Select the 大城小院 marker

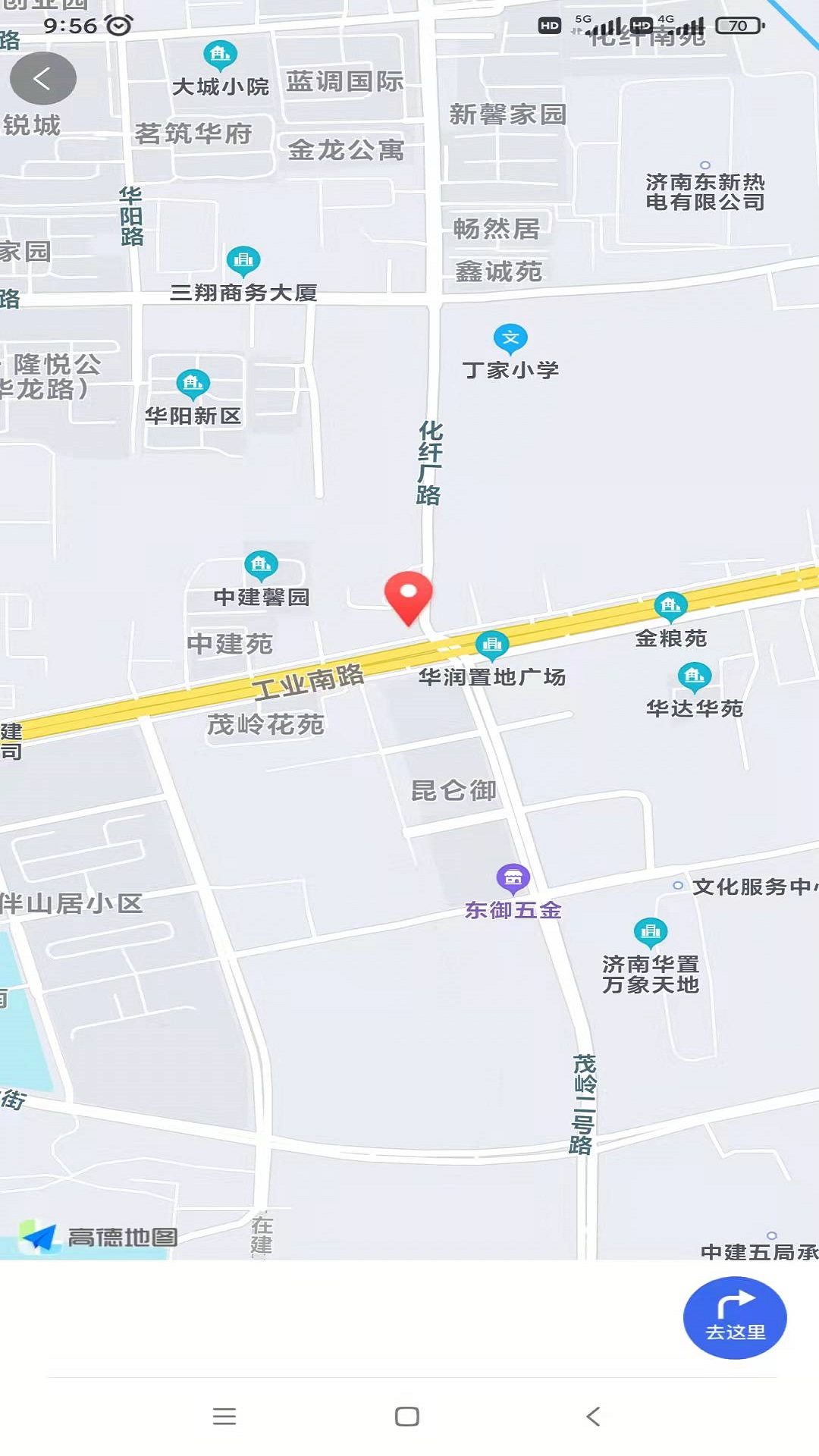pyautogui.click(x=221, y=55)
